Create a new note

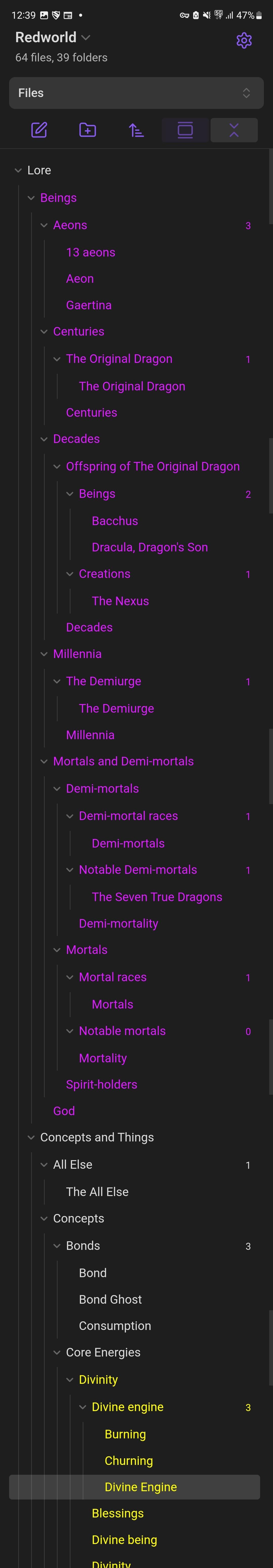pos(39,130)
